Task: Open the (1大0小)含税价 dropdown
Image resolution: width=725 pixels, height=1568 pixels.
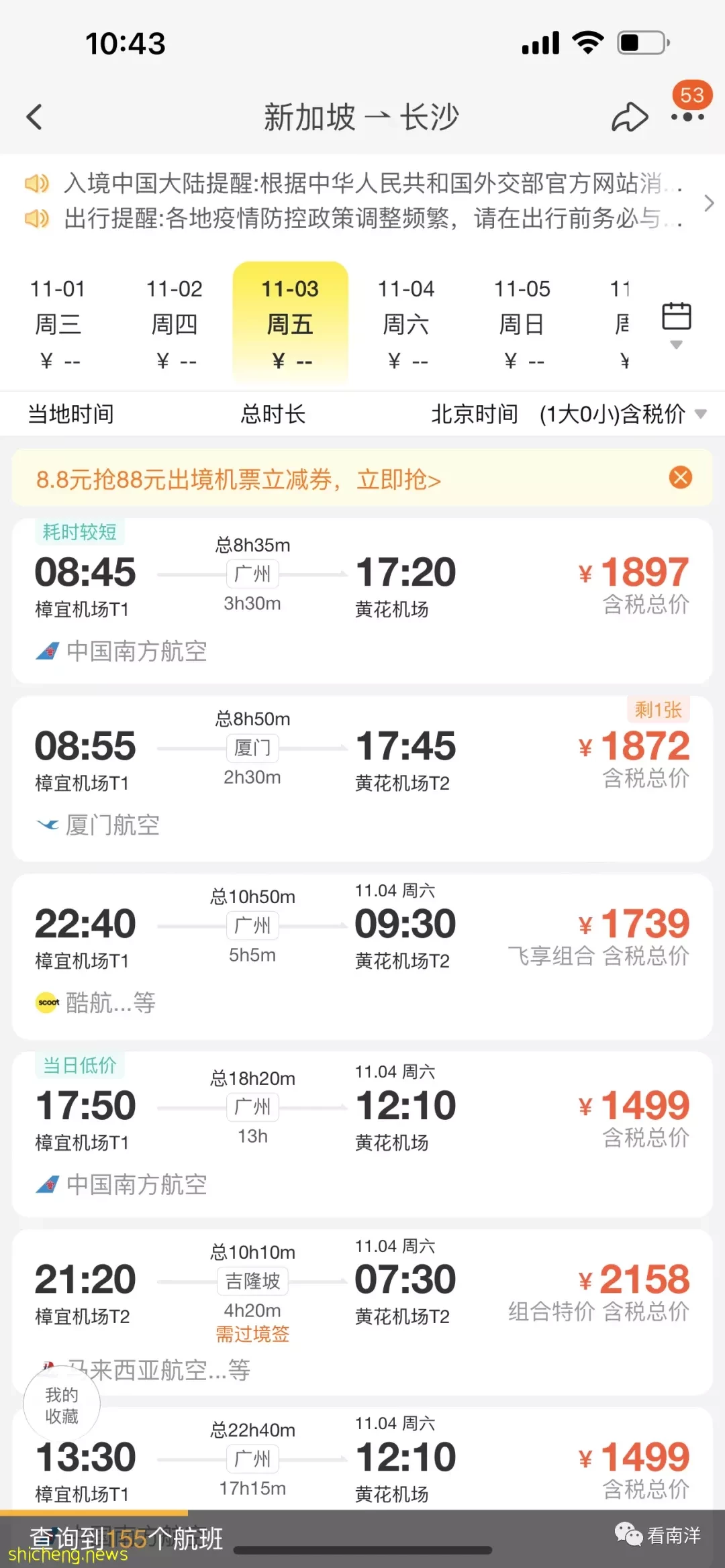Action: click(x=623, y=414)
